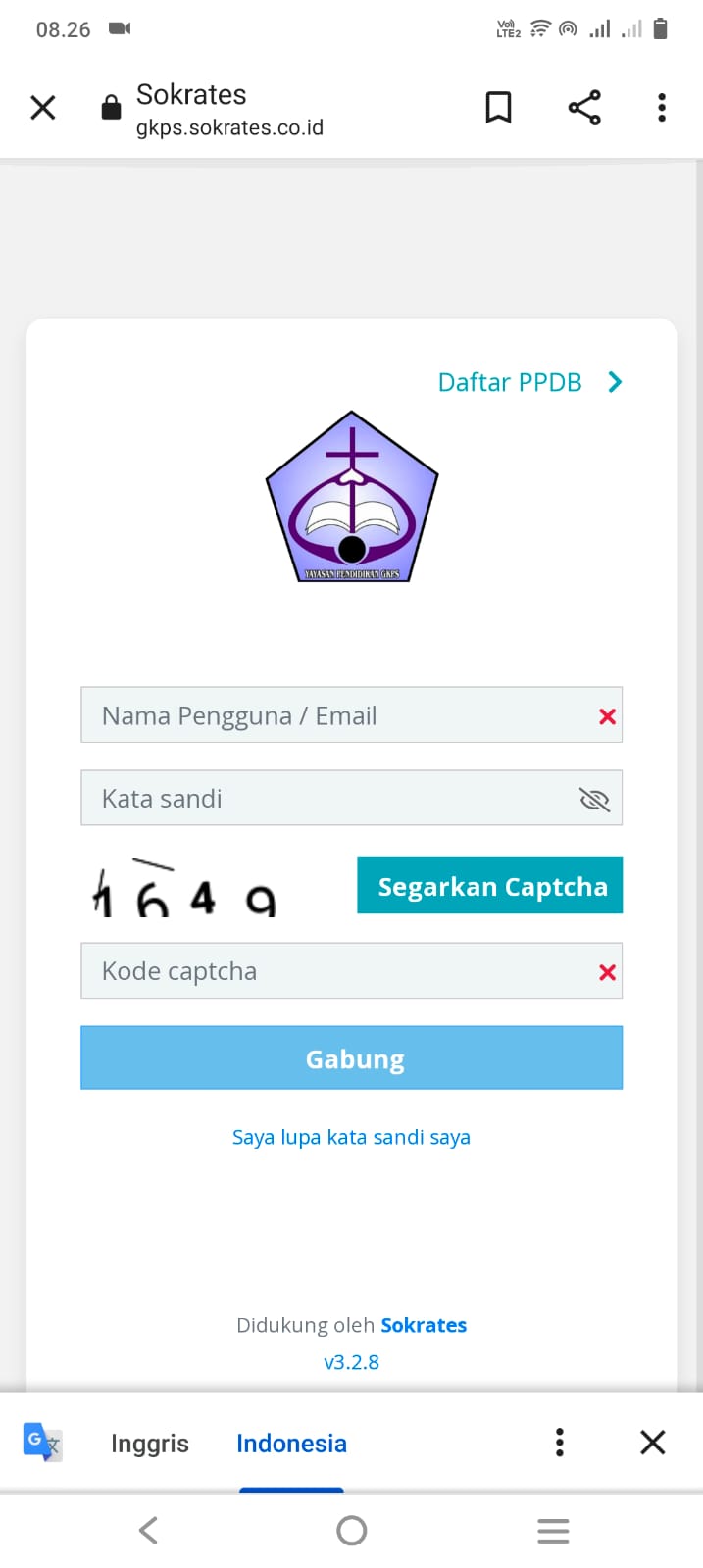Tap the Gabung login button
Screen dimensions: 703x1568
tap(351, 1058)
